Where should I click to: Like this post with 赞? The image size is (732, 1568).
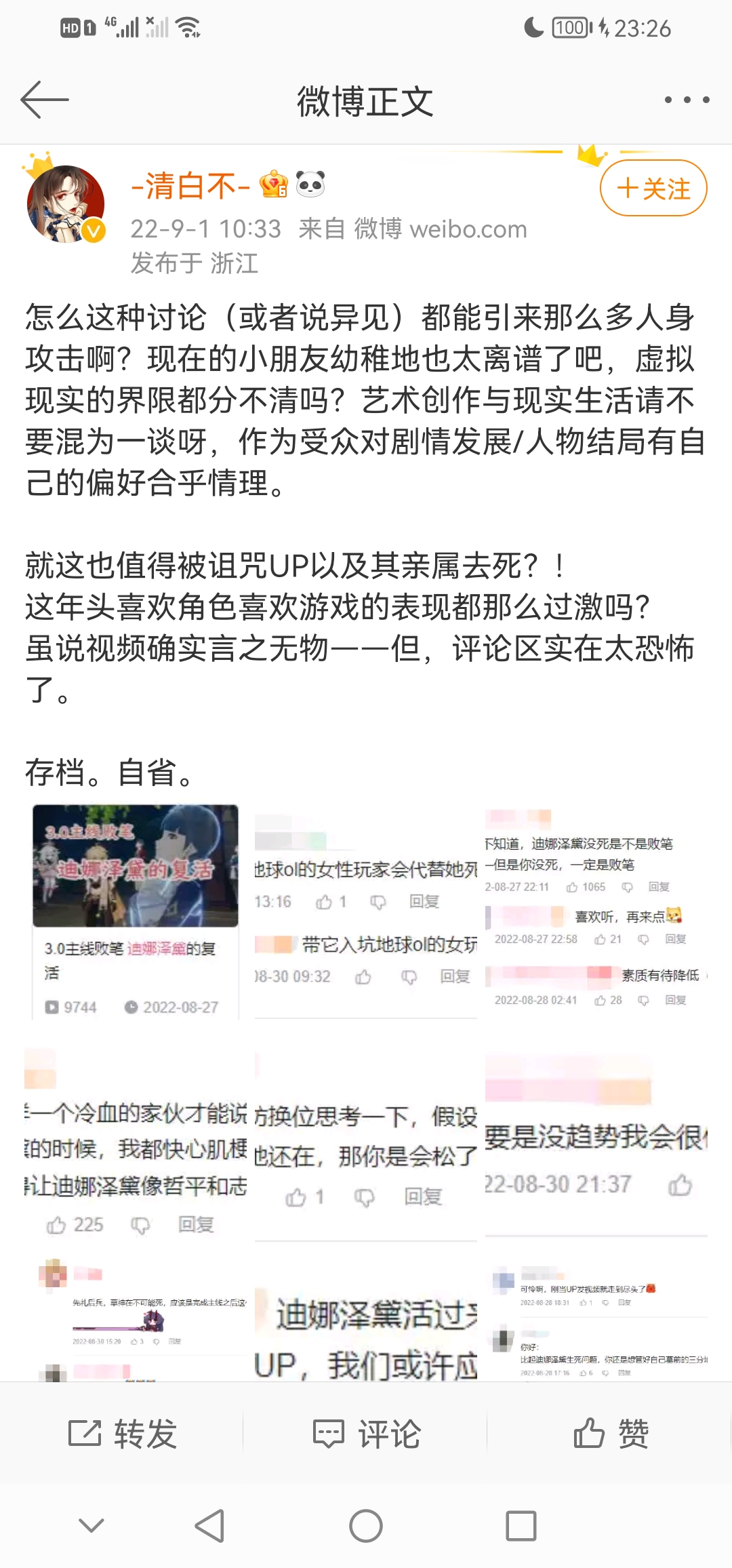click(x=610, y=1433)
